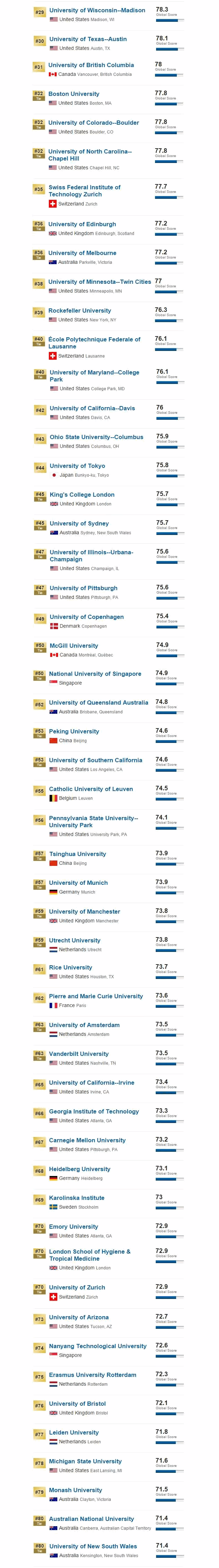The height and width of the screenshot is (1568, 219).
Task: Open University of Wisconsin--Madison link
Action: coord(97,10)
